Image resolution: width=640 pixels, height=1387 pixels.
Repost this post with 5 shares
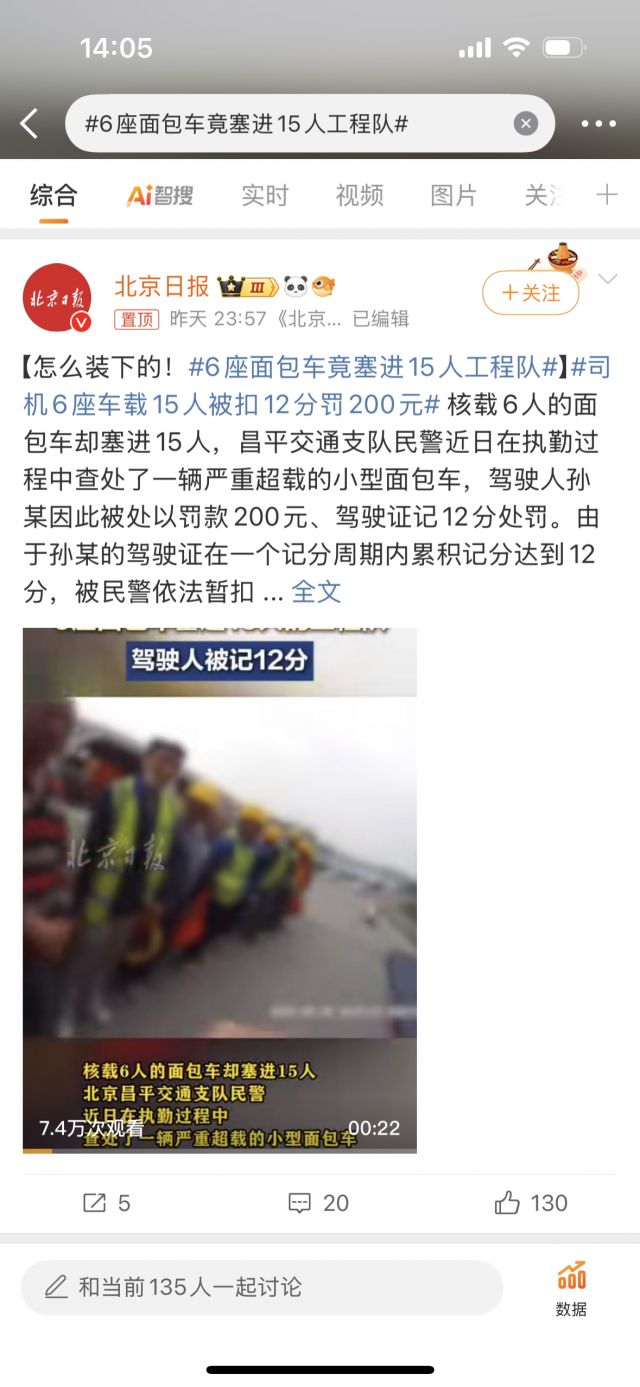(107, 1203)
